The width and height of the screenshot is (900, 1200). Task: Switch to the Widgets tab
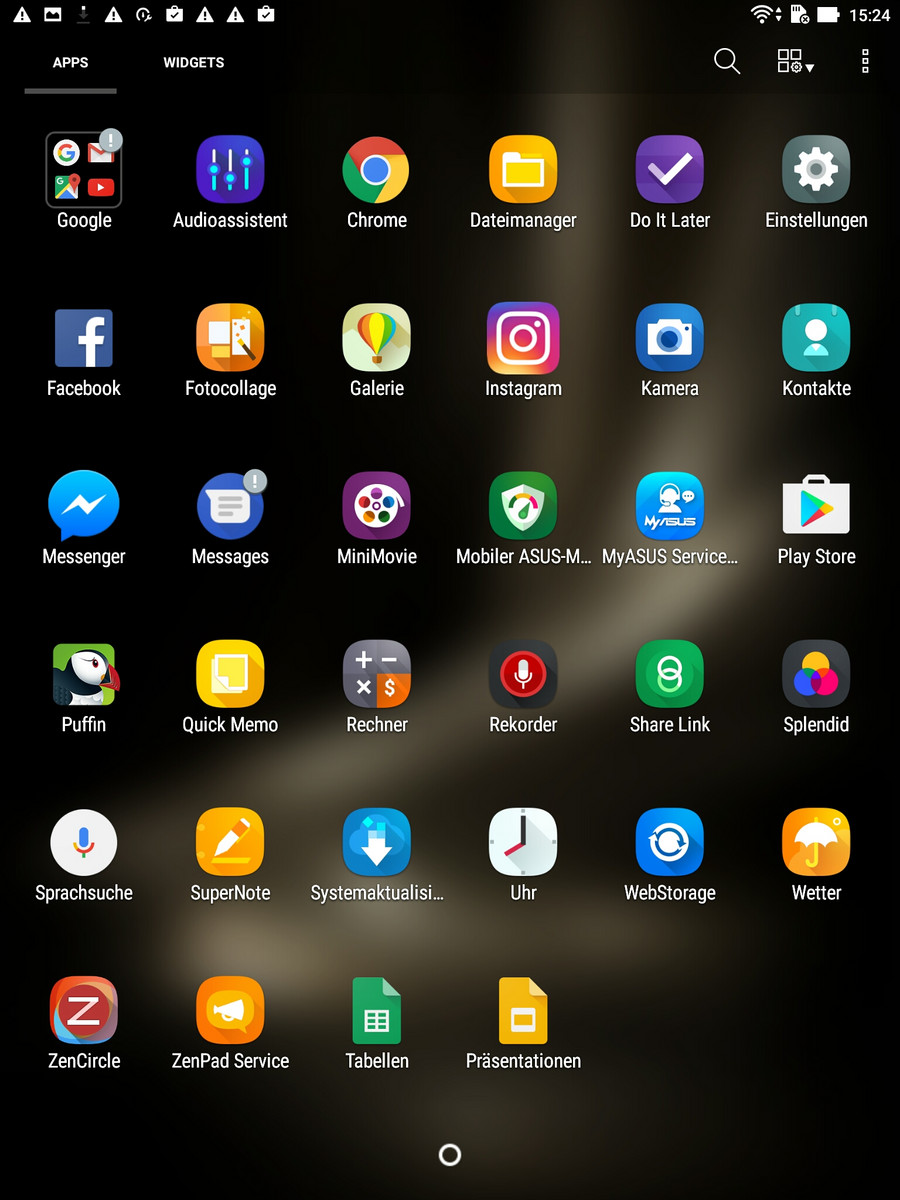click(x=193, y=62)
